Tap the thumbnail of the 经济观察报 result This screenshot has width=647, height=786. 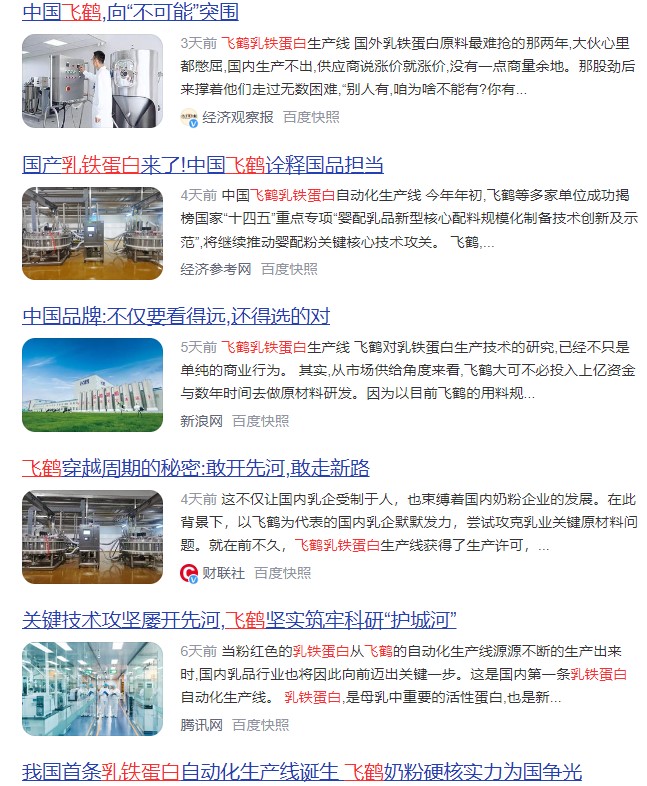click(x=92, y=81)
